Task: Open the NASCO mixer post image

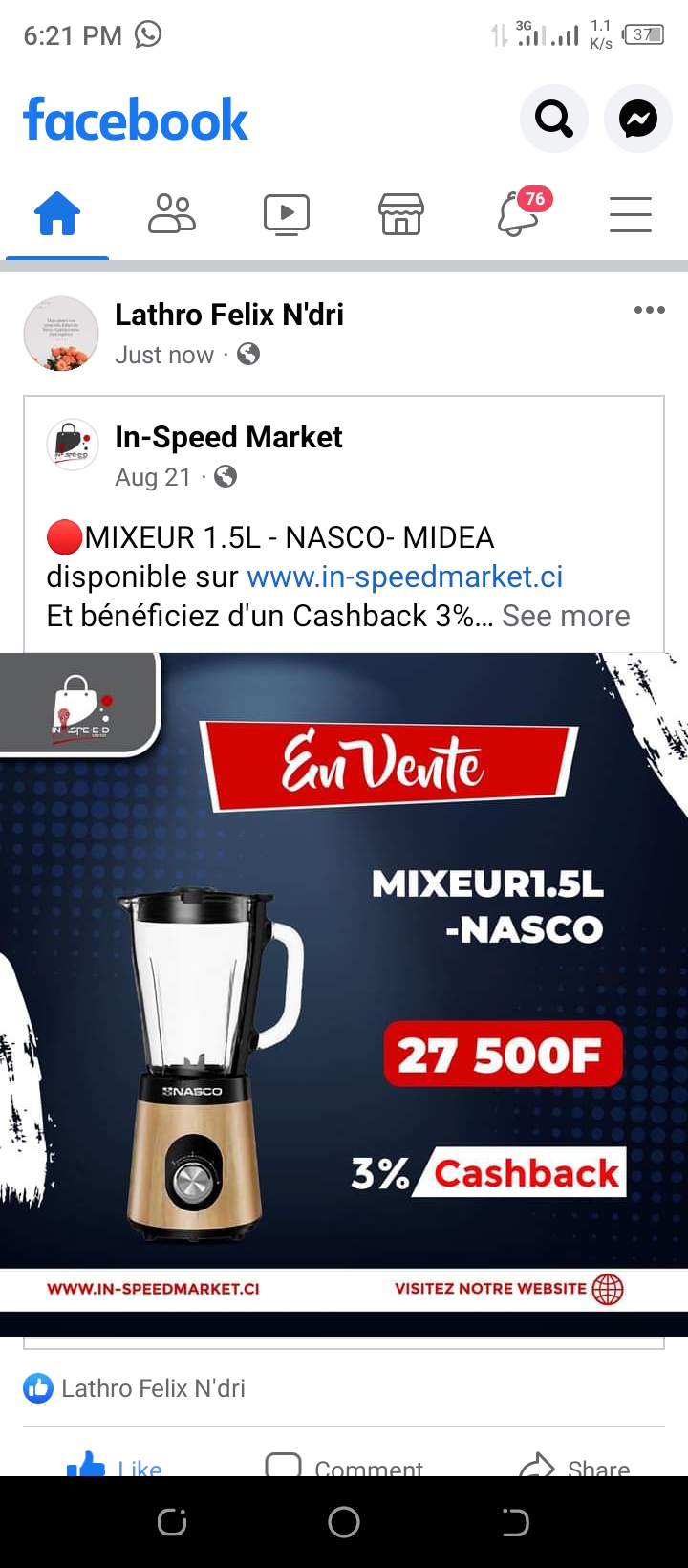Action: pos(344,994)
